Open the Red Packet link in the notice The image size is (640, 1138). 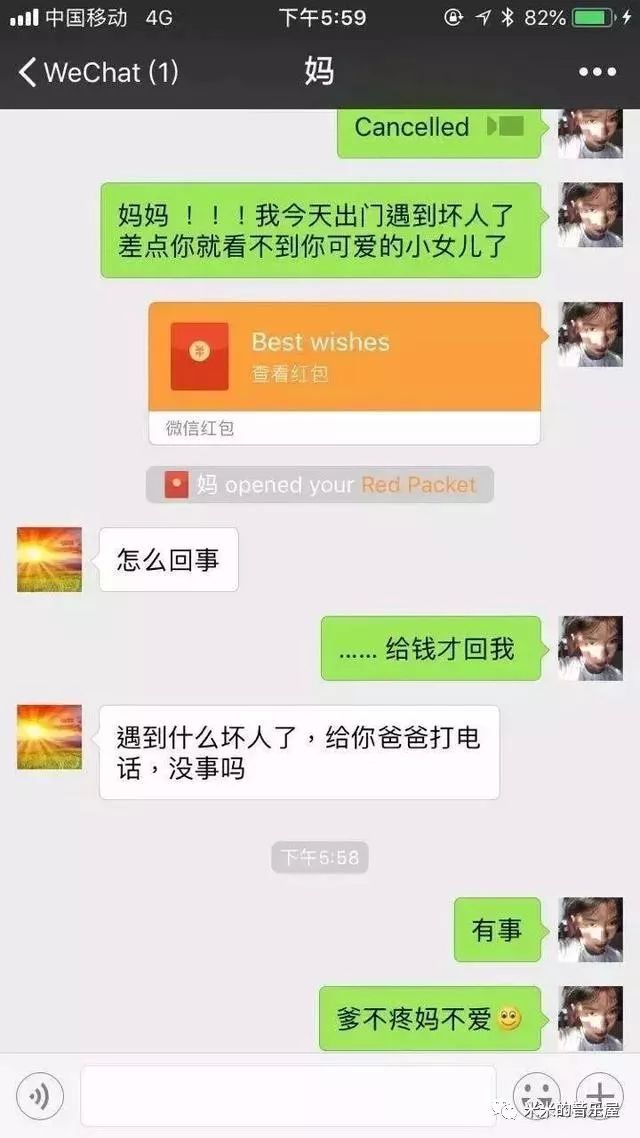(419, 485)
